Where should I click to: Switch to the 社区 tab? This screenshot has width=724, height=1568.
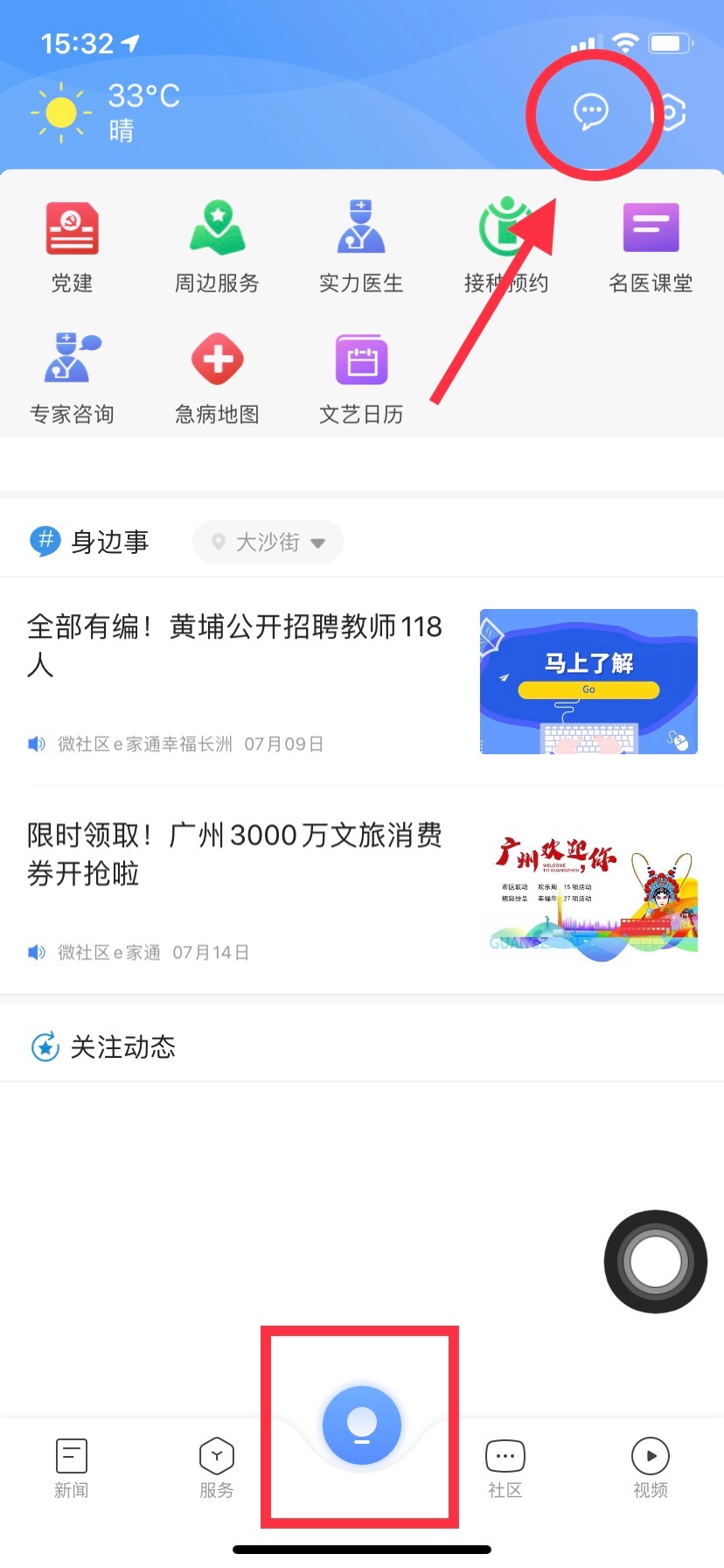point(505,1467)
